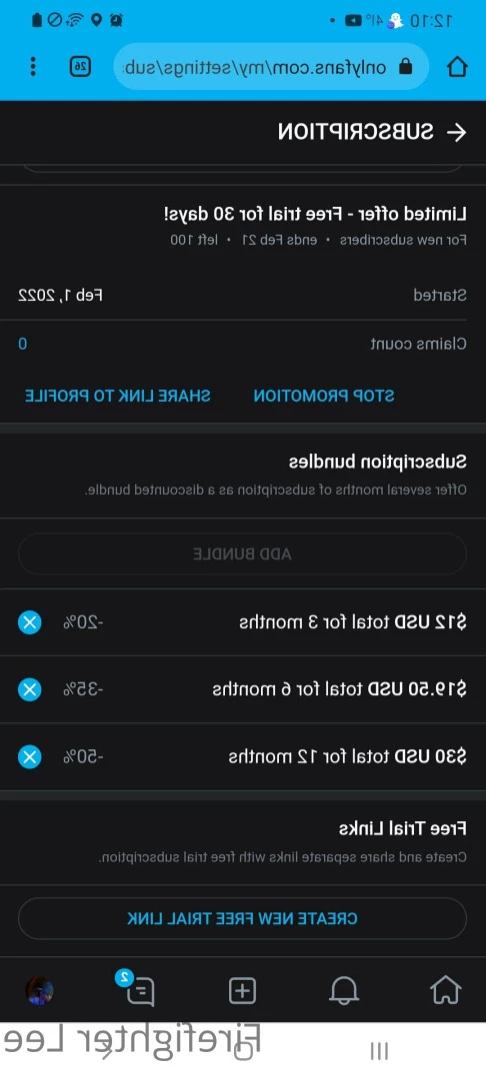Open the browser tab switcher
The width and height of the screenshot is (486, 1079).
[81, 67]
